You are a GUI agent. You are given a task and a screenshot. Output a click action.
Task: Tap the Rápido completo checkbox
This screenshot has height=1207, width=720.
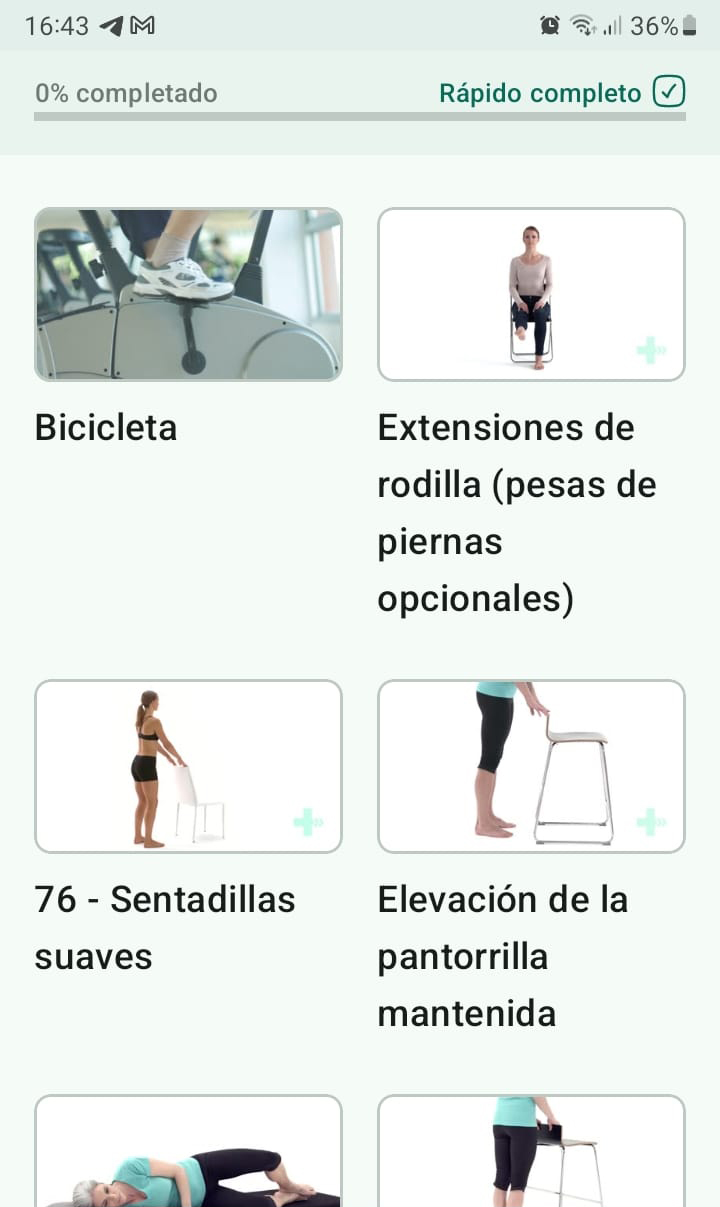669,93
